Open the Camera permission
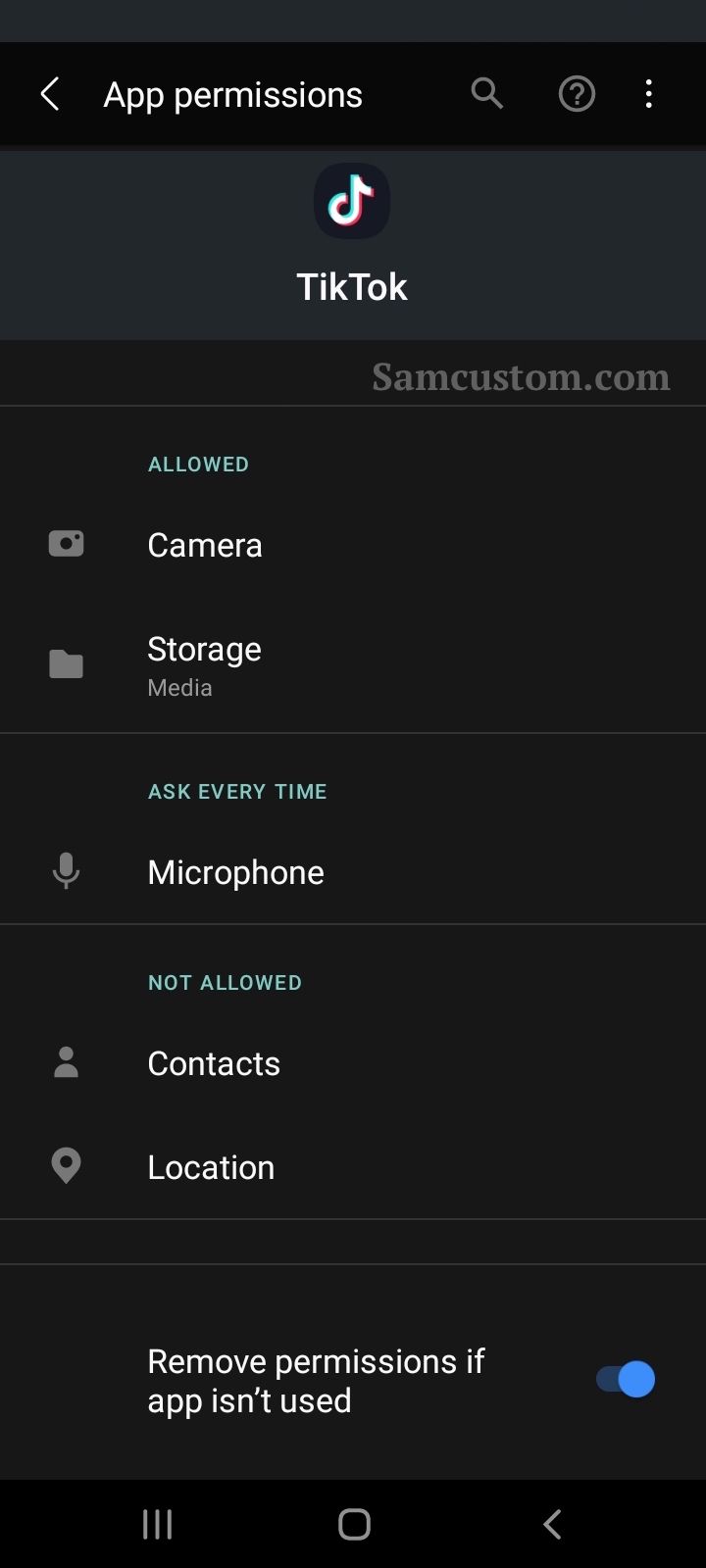This screenshot has height=1568, width=706. point(353,545)
